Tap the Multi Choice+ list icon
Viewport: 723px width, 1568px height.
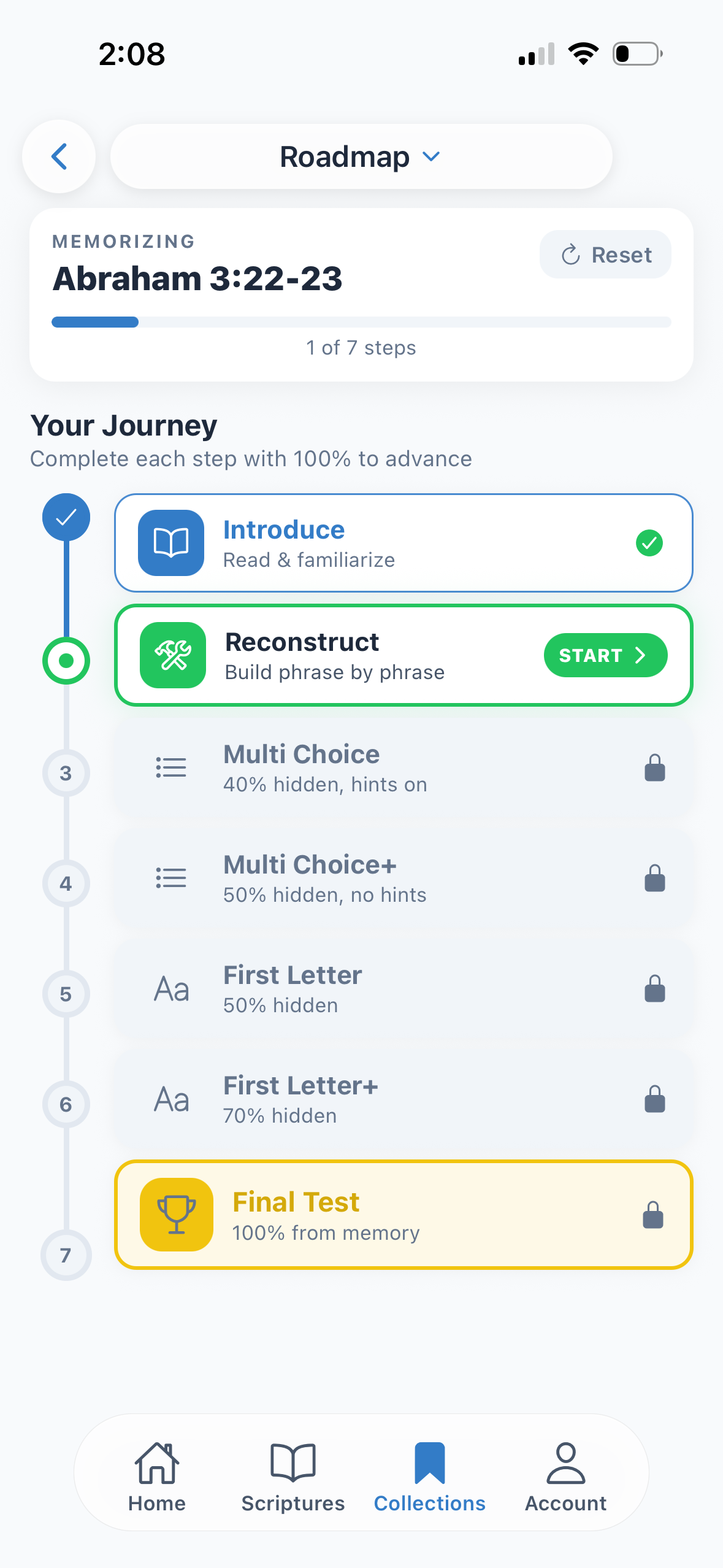(170, 877)
